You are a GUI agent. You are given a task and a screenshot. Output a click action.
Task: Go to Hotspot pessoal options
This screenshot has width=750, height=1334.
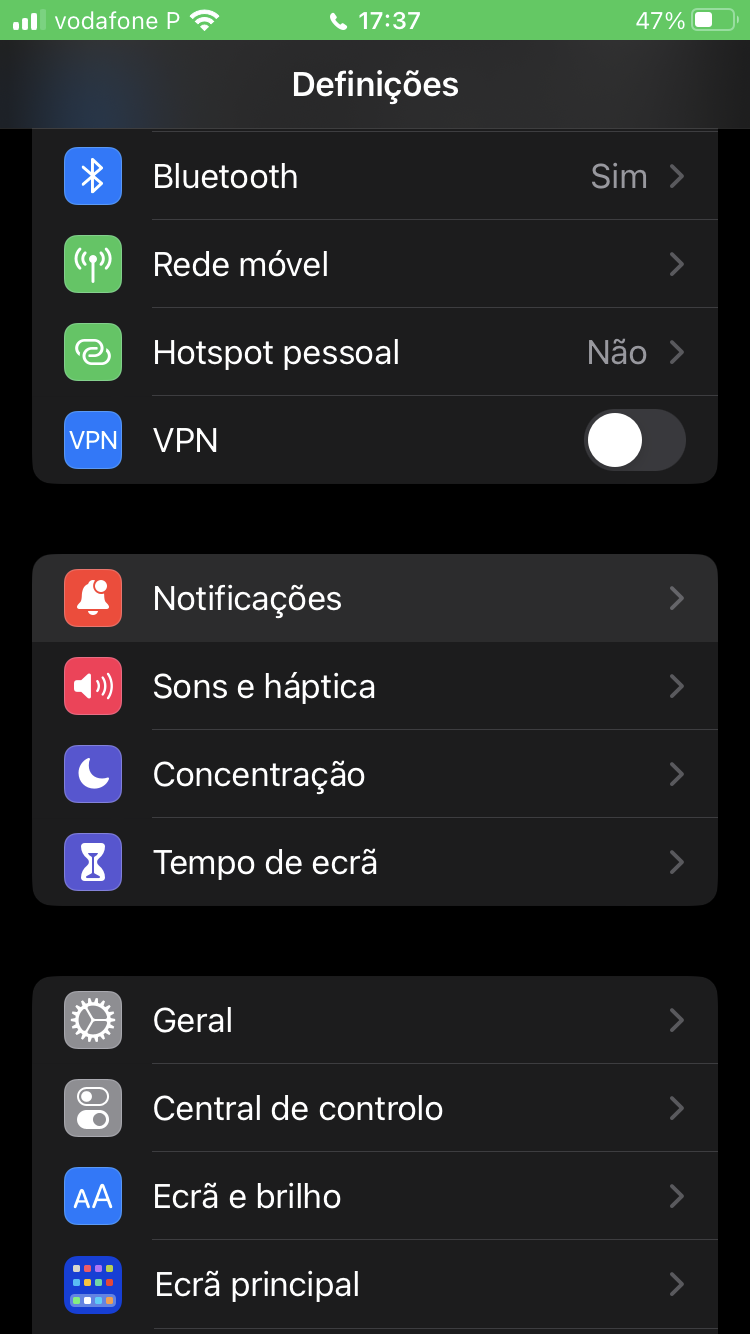[375, 353]
